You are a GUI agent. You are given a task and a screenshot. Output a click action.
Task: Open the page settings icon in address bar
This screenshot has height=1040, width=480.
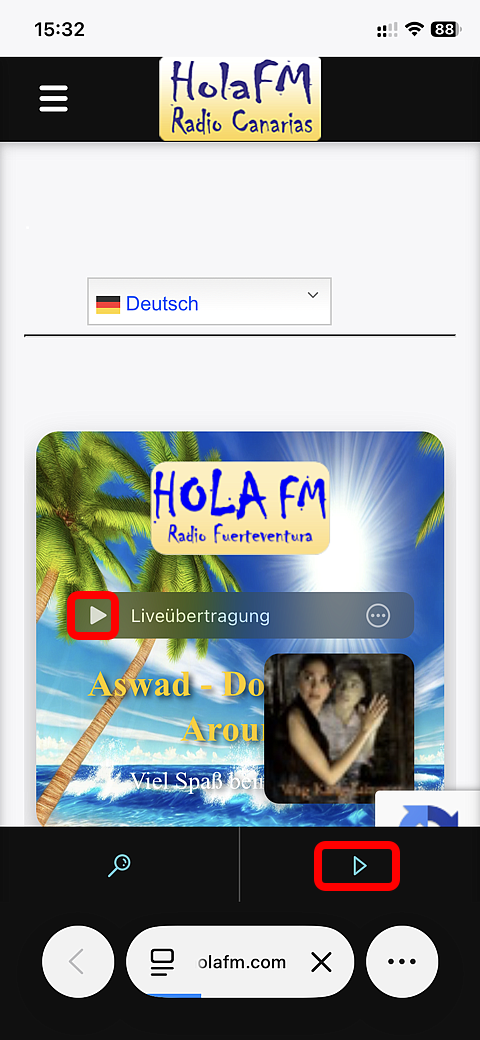tap(162, 962)
